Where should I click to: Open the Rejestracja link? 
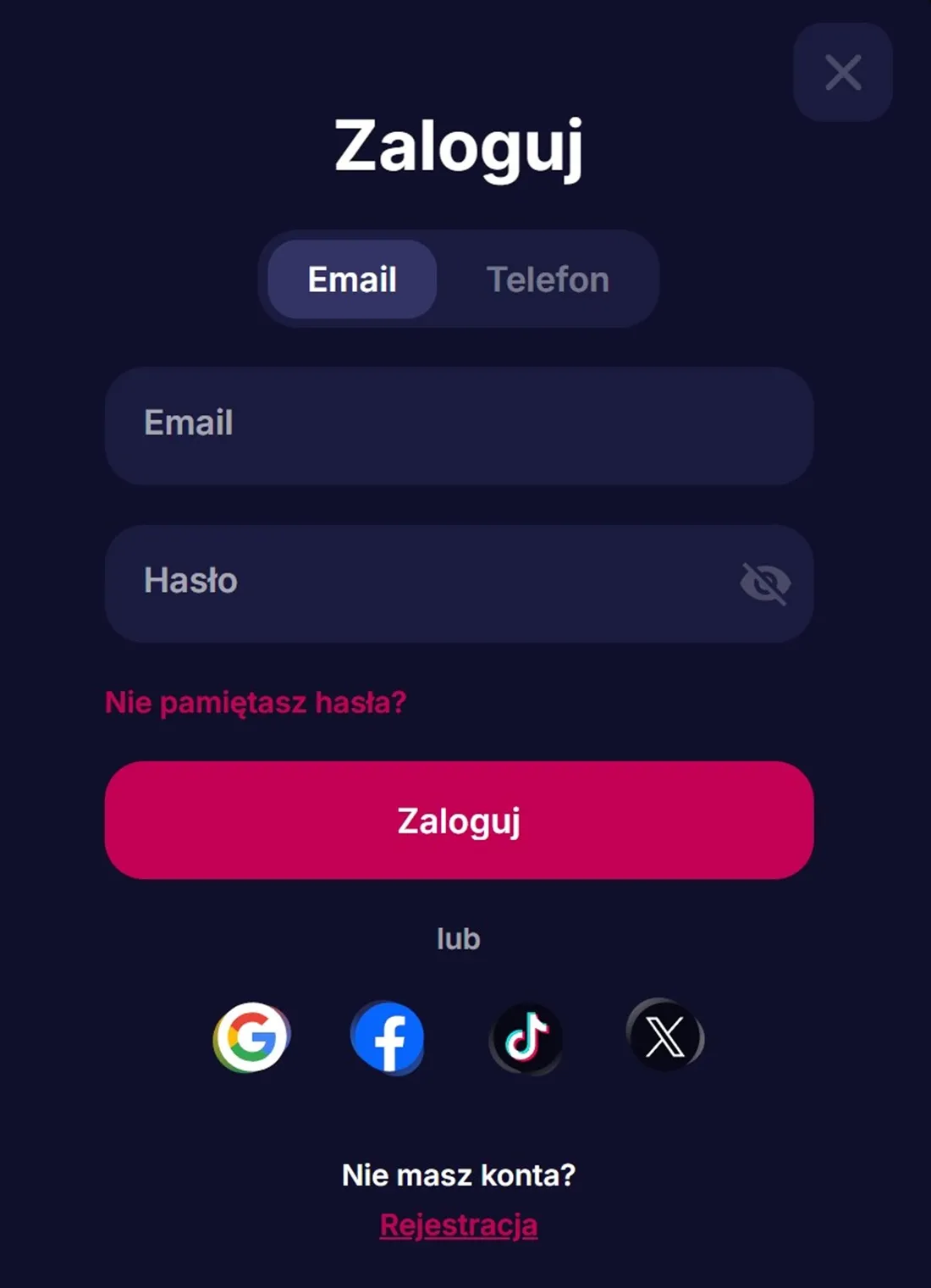[459, 1224]
